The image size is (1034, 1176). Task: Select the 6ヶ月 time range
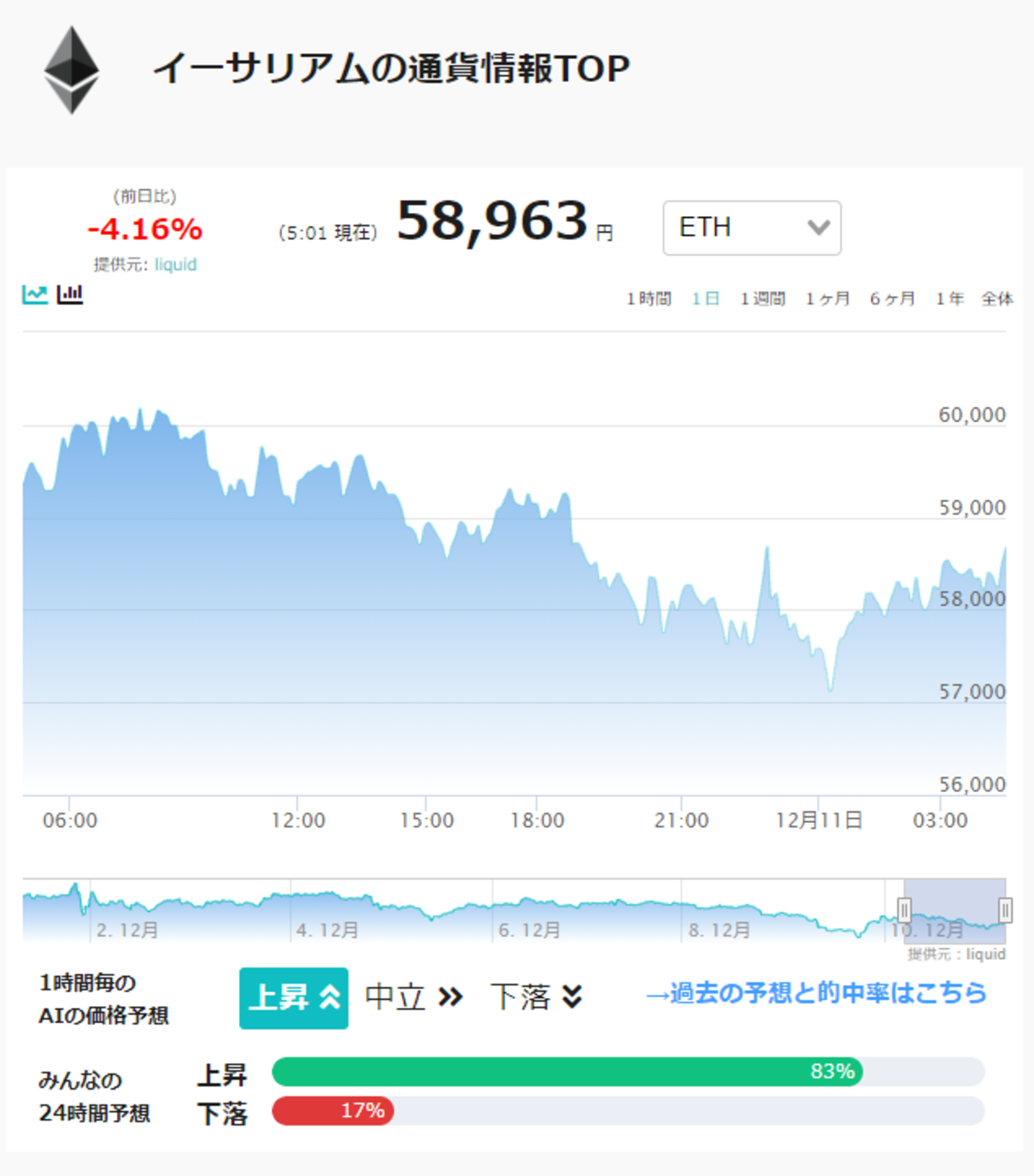tap(892, 298)
